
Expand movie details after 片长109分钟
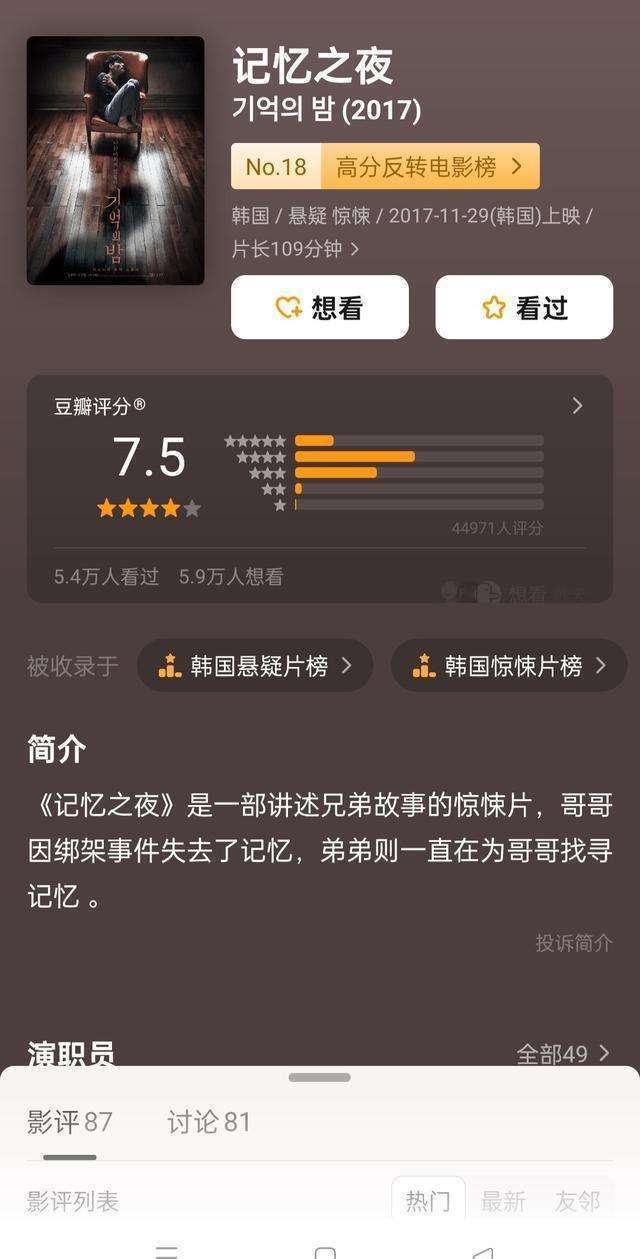[x=354, y=249]
